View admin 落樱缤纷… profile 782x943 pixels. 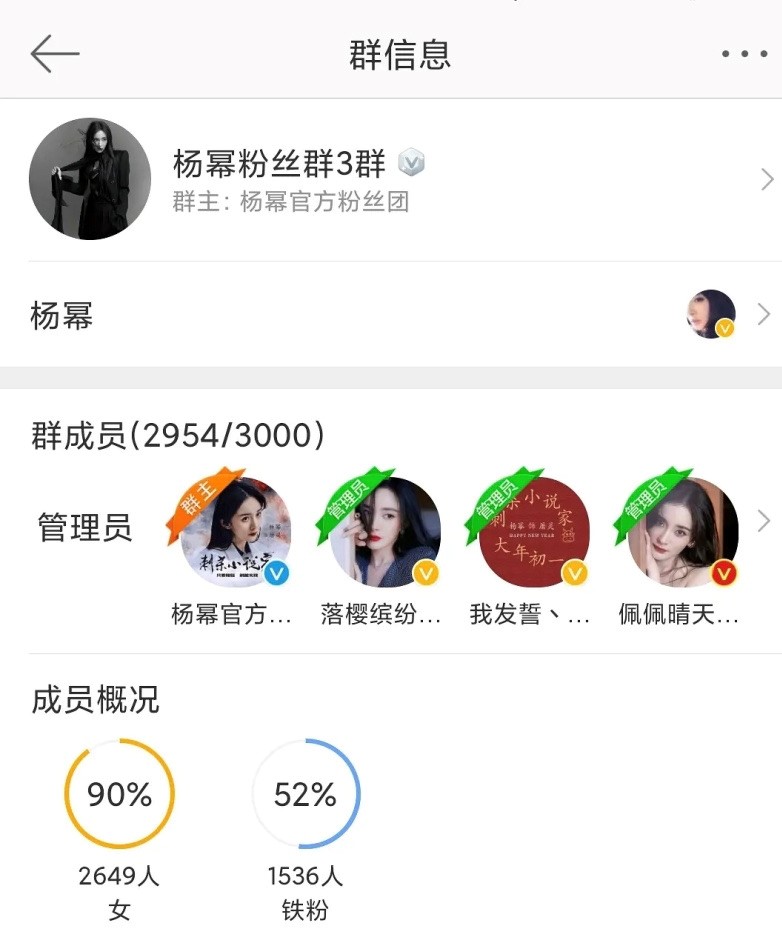[x=383, y=531]
